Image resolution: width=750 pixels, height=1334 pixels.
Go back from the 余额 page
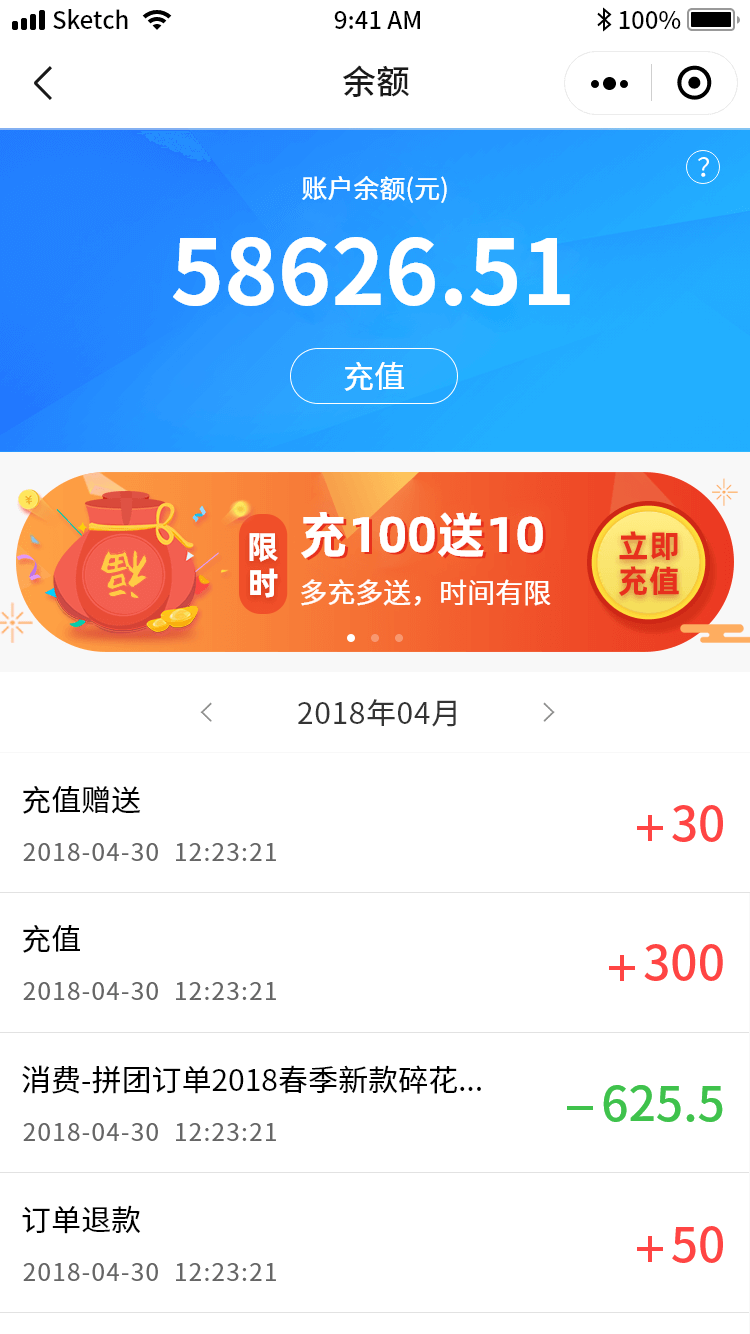point(43,83)
